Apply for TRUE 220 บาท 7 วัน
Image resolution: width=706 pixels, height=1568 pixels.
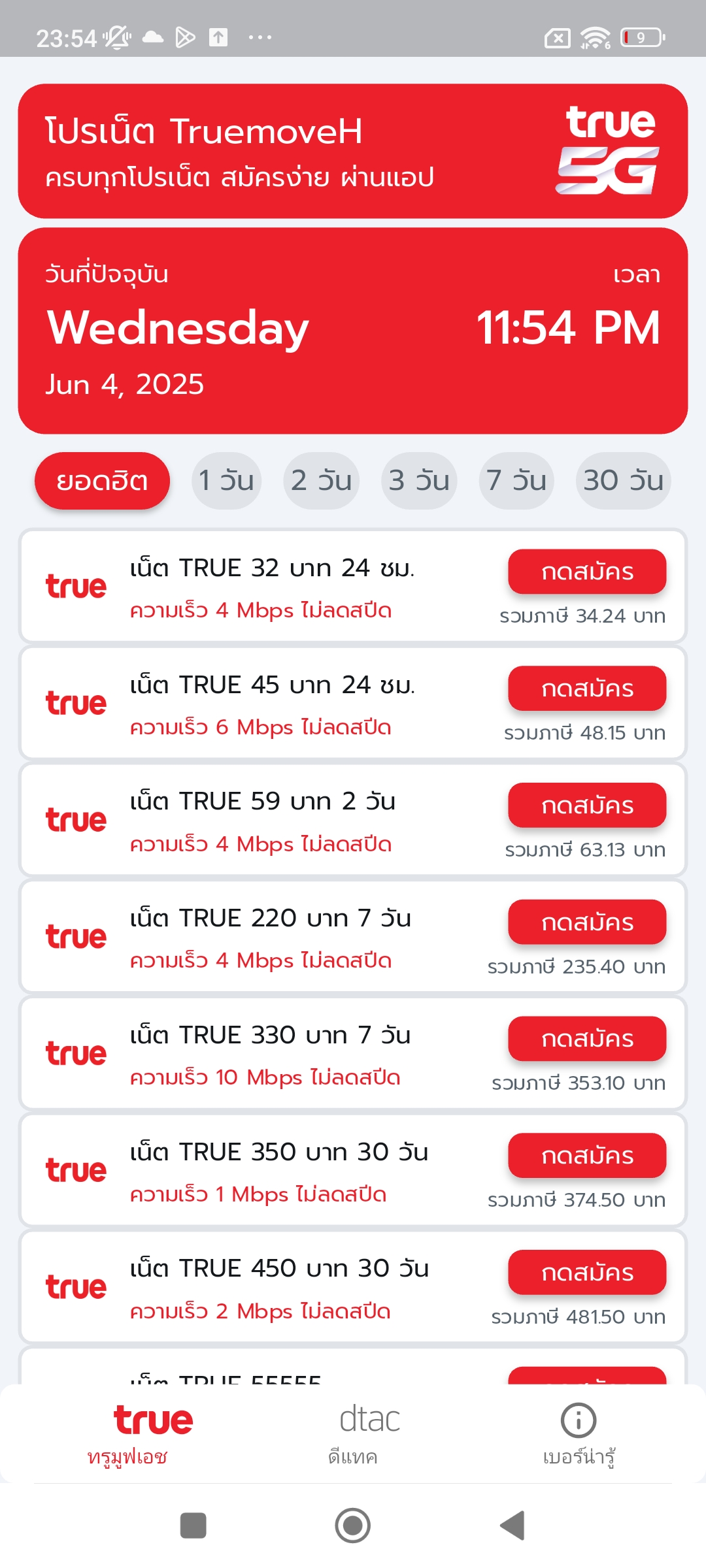click(587, 923)
